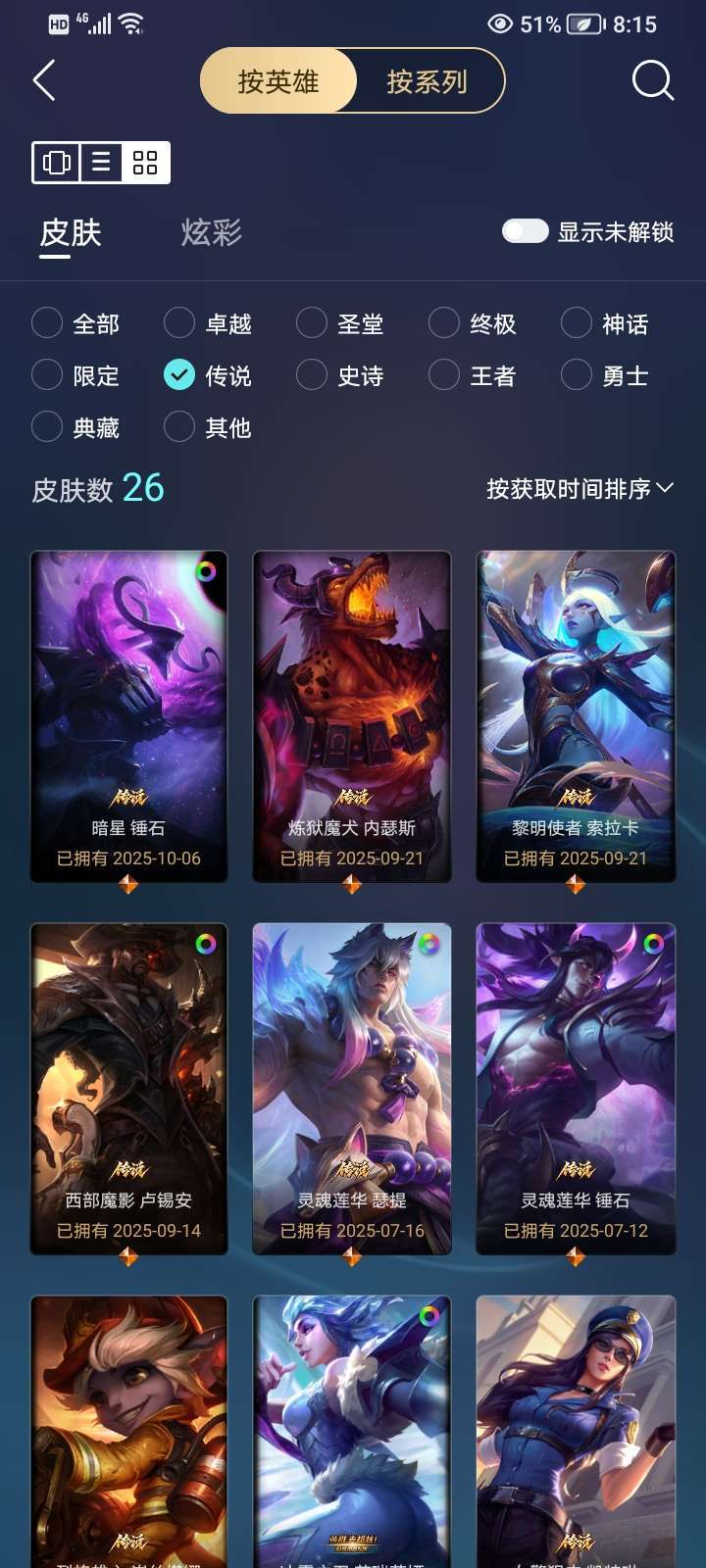706x1568 pixels.
Task: Switch to grid view layout
Action: [145, 163]
